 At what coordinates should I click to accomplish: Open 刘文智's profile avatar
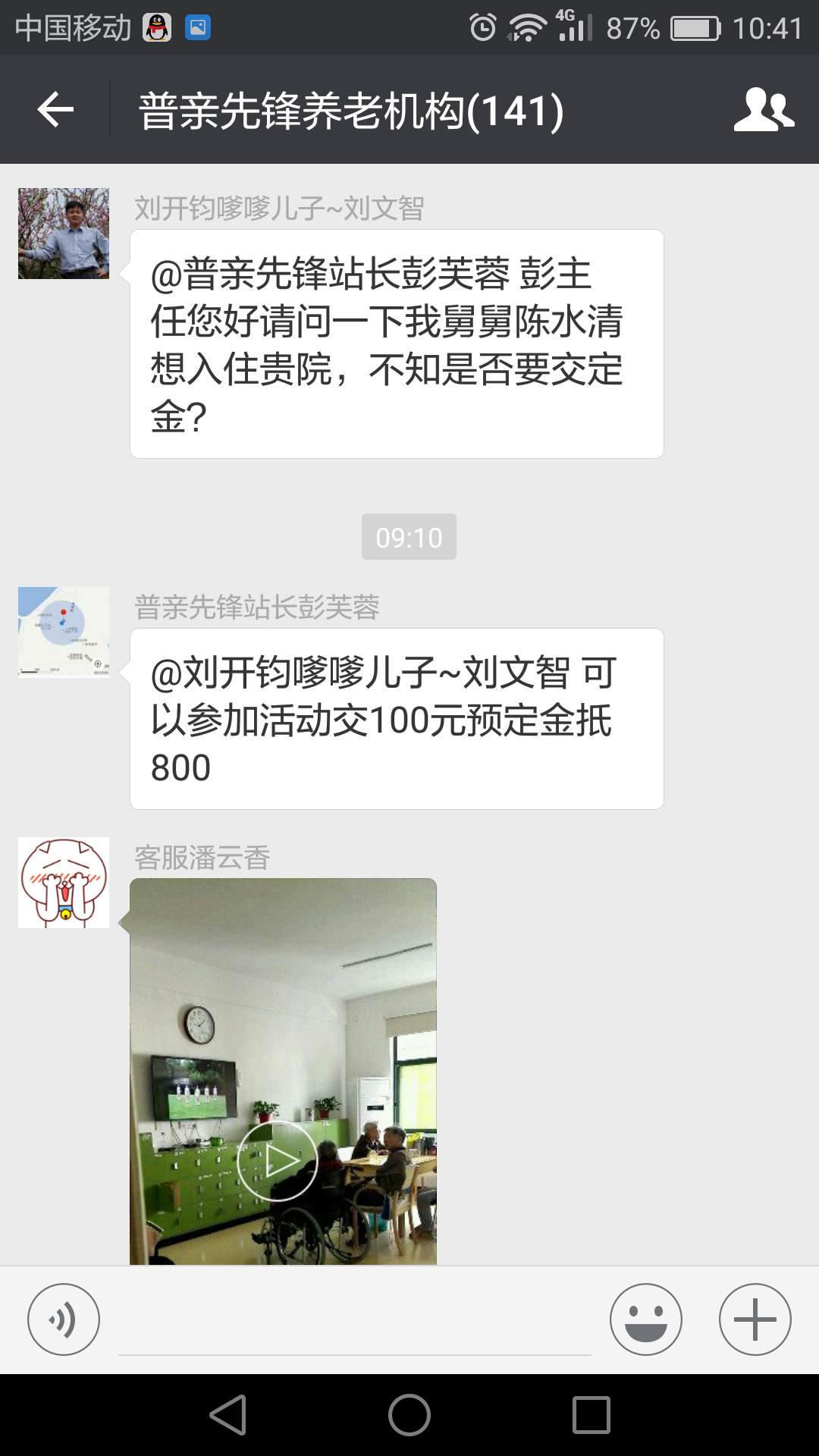click(64, 234)
